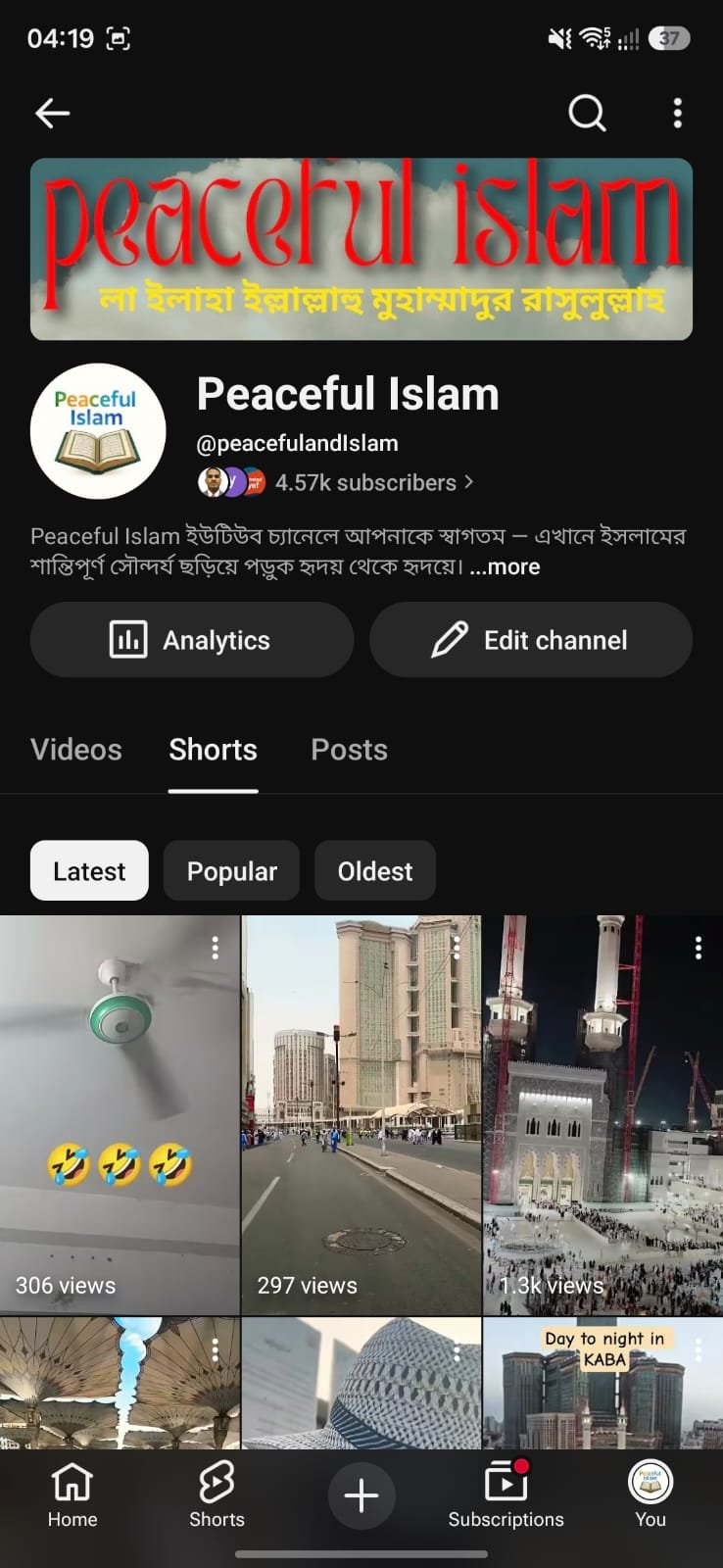Open the Subscriptions tab
The height and width of the screenshot is (1568, 723).
click(x=506, y=1495)
